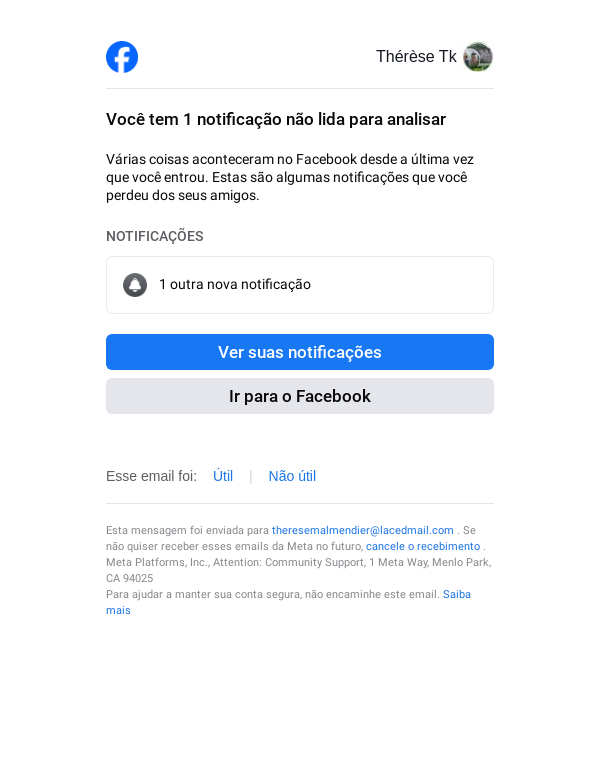Screen dimensions: 600x768
Task: Mark this email as 'Não útil'
Action: (292, 476)
